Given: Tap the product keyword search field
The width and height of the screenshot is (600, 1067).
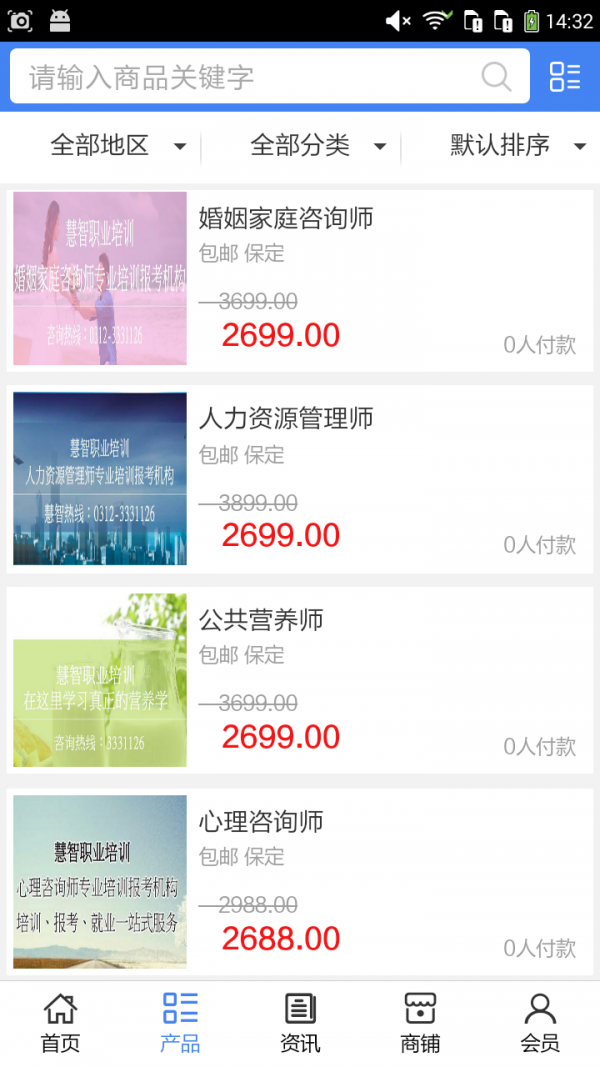Looking at the screenshot, I should 240,77.
